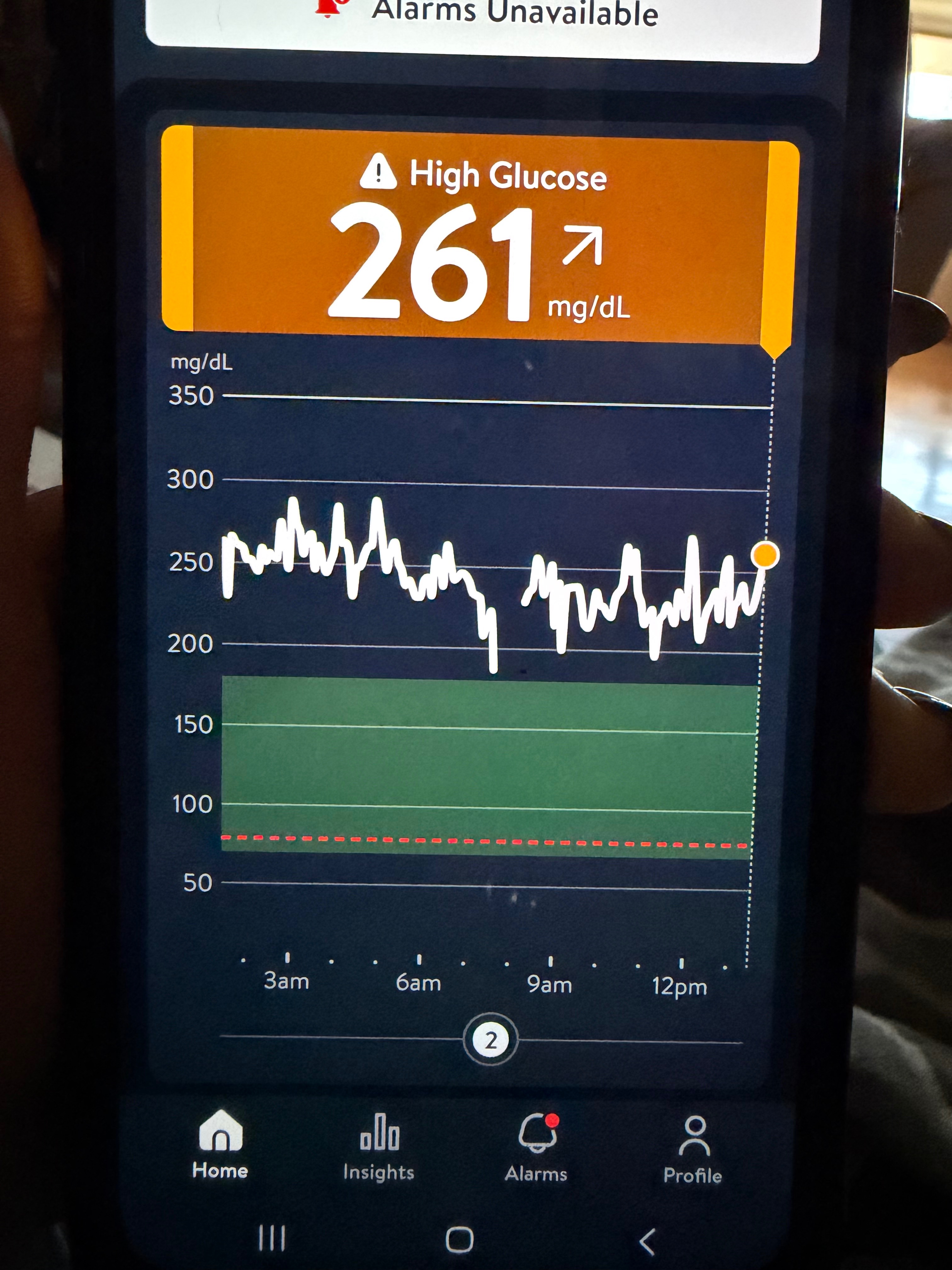The image size is (952, 1270).
Task: Go to the Alarms tab
Action: click(536, 1149)
